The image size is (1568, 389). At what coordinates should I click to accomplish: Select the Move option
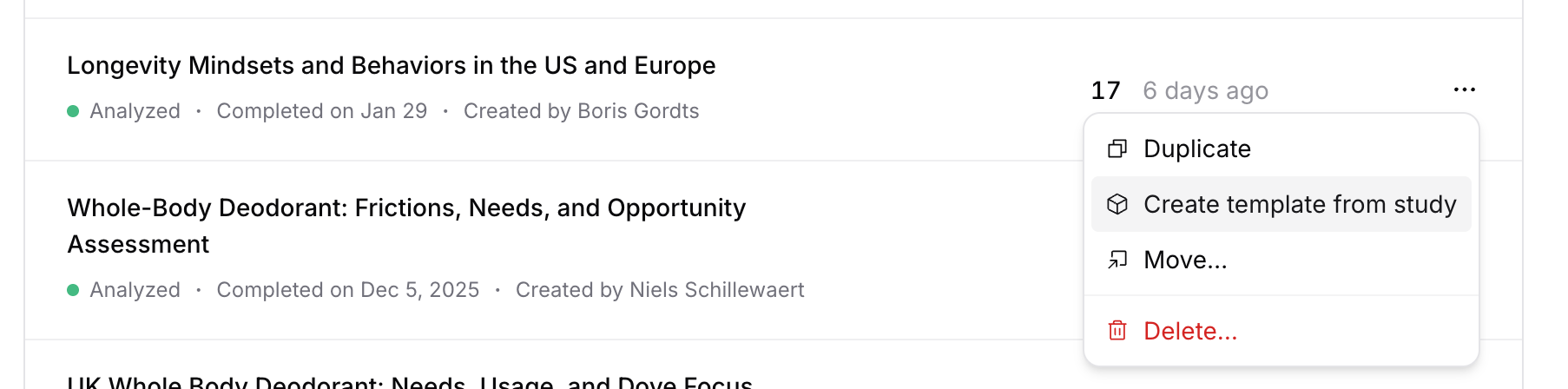[x=1184, y=260]
